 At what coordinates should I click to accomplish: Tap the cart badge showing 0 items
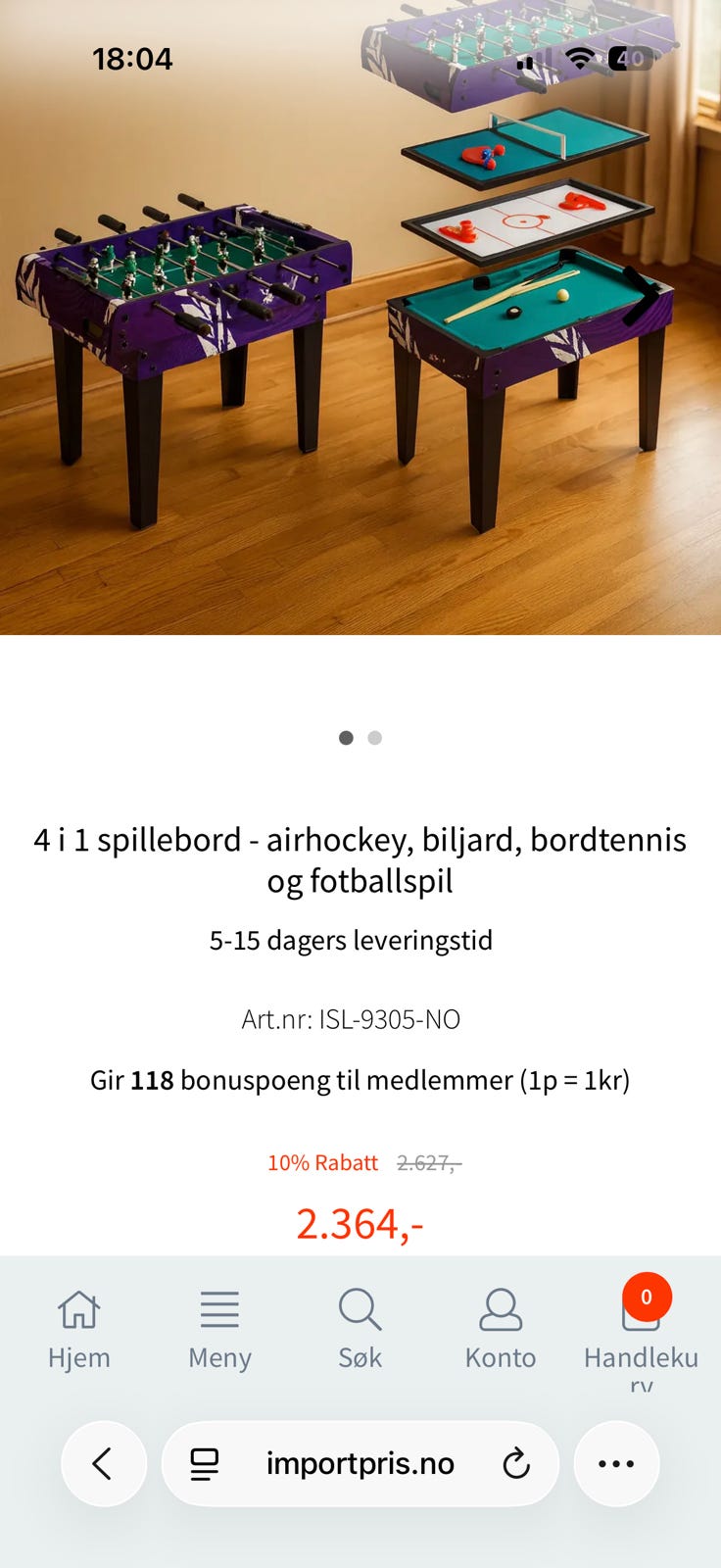[x=647, y=1296]
